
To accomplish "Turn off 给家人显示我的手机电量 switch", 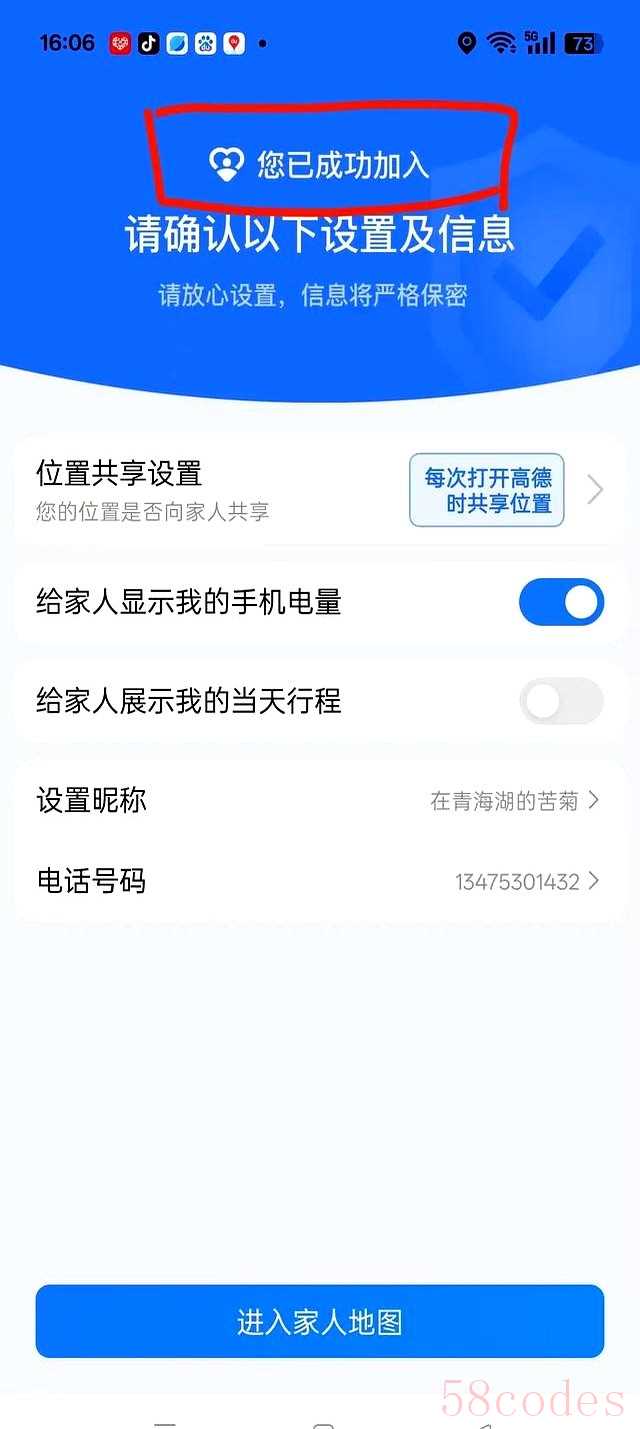I will pyautogui.click(x=561, y=602).
